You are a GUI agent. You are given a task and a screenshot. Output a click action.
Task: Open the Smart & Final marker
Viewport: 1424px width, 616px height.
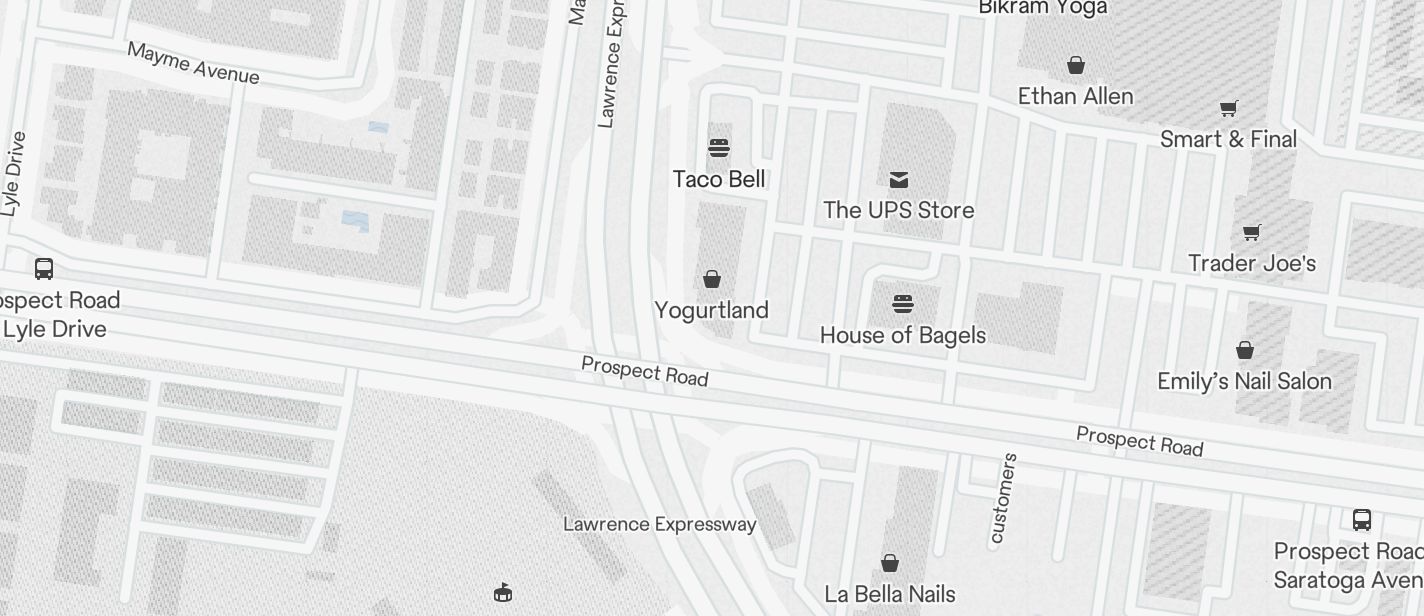1228,109
